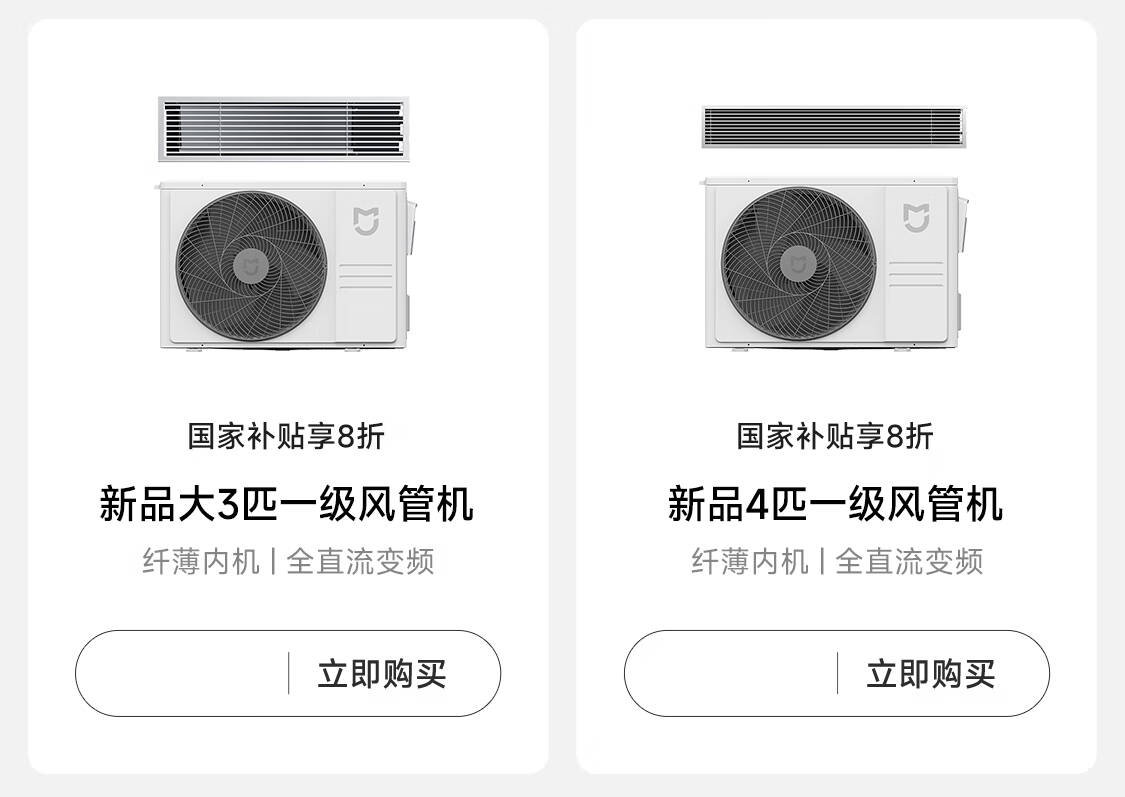Screen dimensions: 1125x797
Task: Buy the 新品4匹一级风管机 now
Action: coord(930,673)
